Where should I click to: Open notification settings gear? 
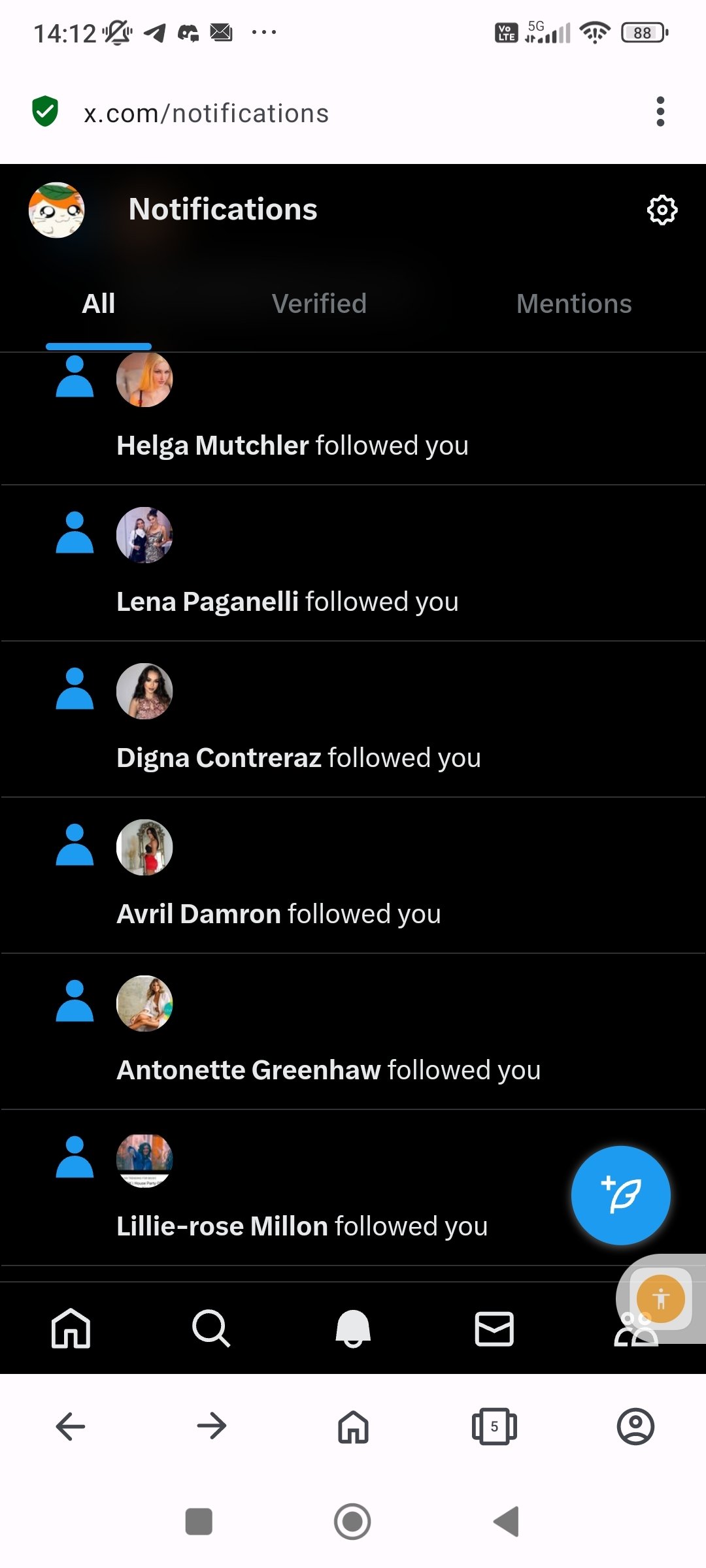[662, 210]
